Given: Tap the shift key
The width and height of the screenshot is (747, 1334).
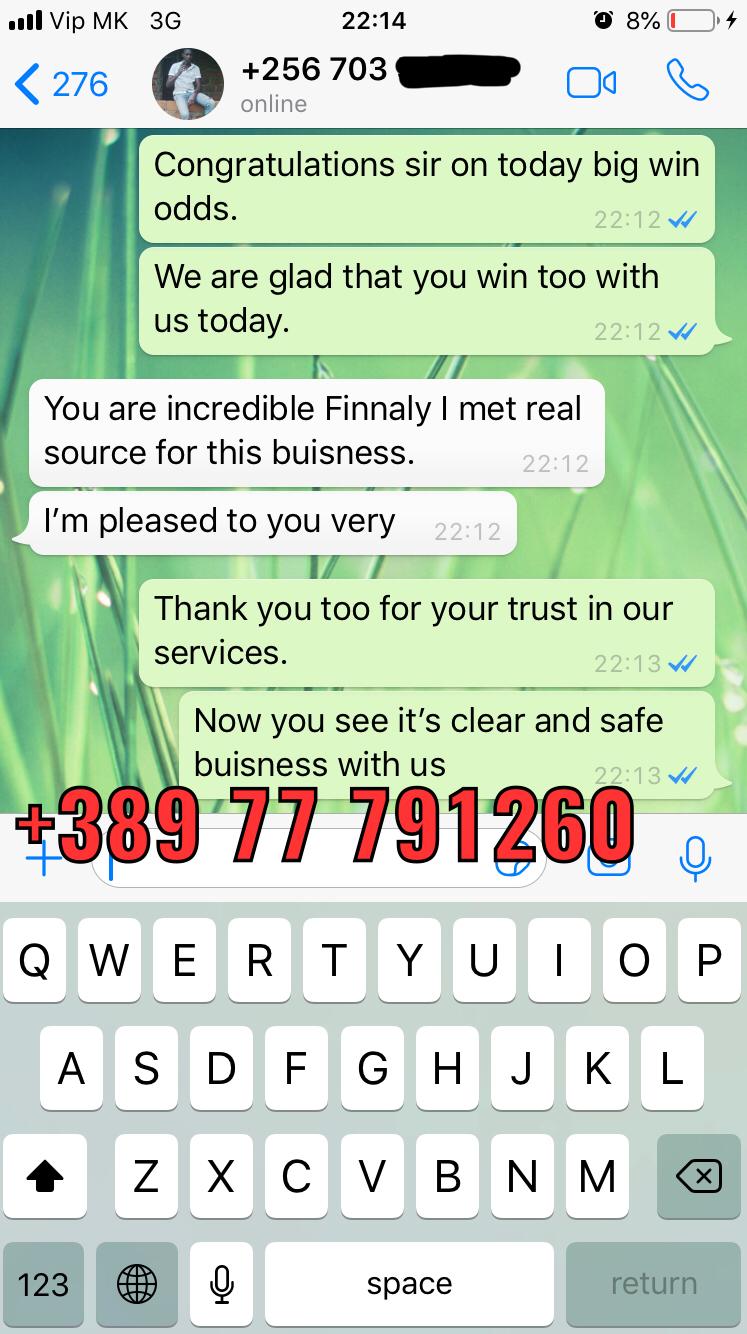Looking at the screenshot, I should (45, 1176).
